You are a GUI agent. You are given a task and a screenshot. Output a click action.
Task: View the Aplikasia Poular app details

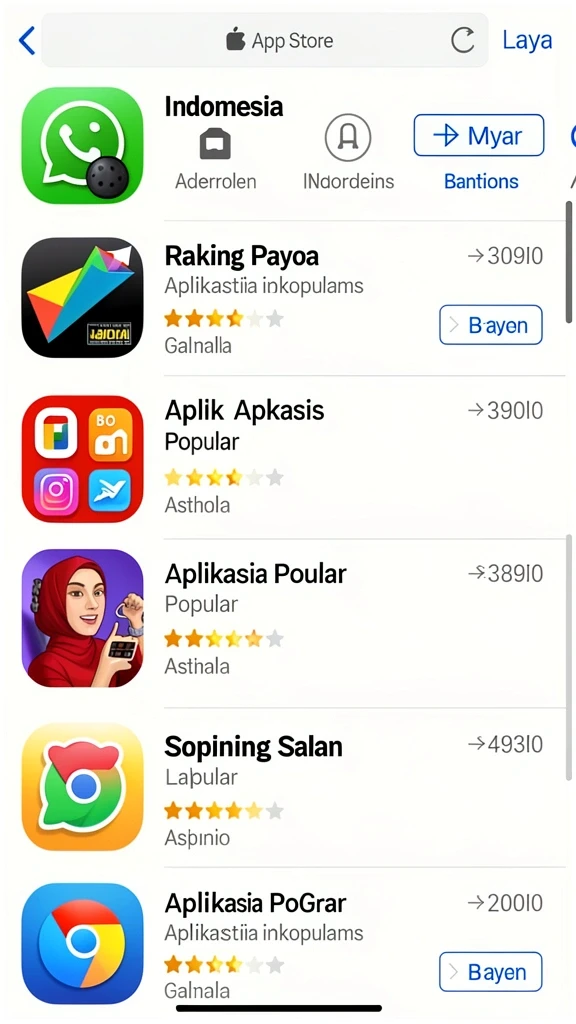tap(294, 624)
